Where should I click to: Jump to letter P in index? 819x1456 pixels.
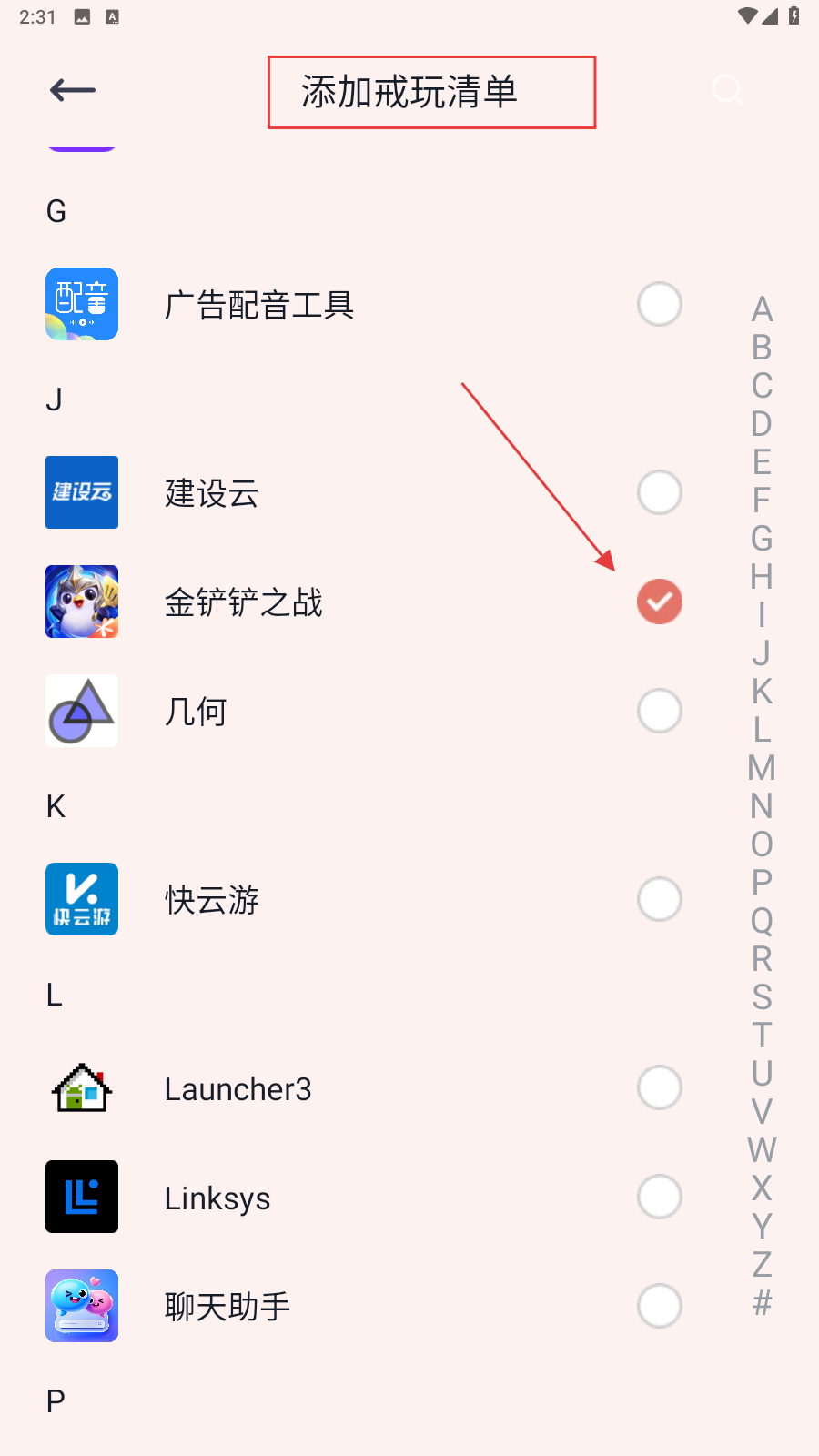coord(763,882)
